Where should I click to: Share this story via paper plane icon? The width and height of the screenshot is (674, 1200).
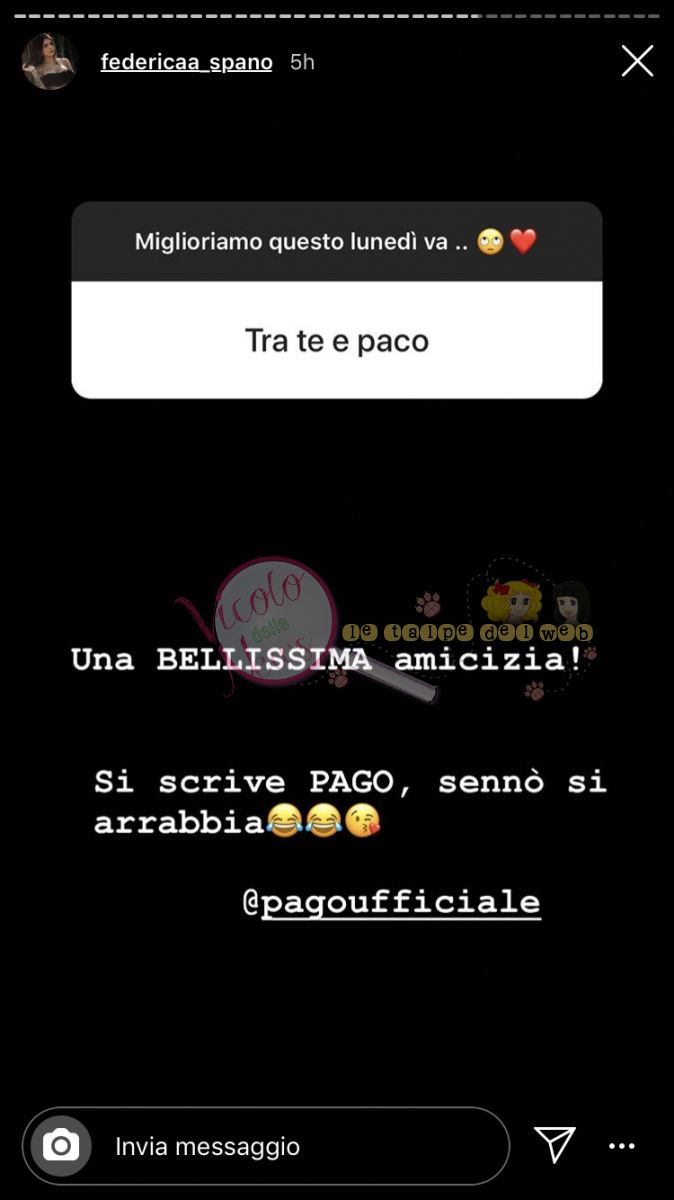(554, 1145)
